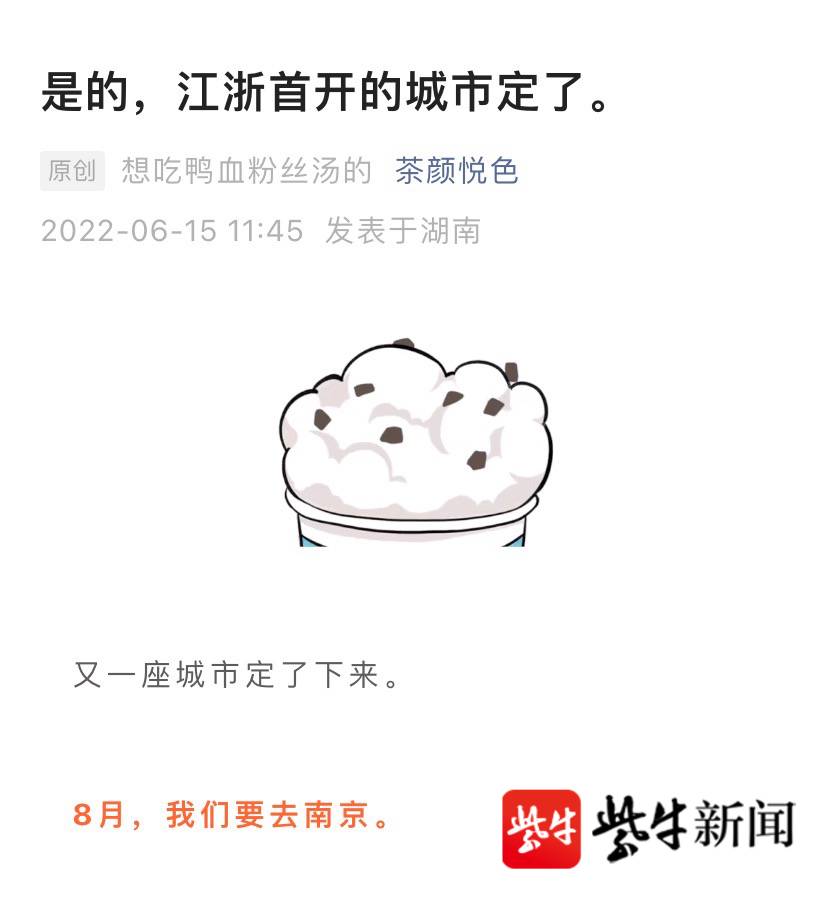Open the 茶颜悦色 account link
Image resolution: width=828 pixels, height=902 pixels.
[456, 171]
